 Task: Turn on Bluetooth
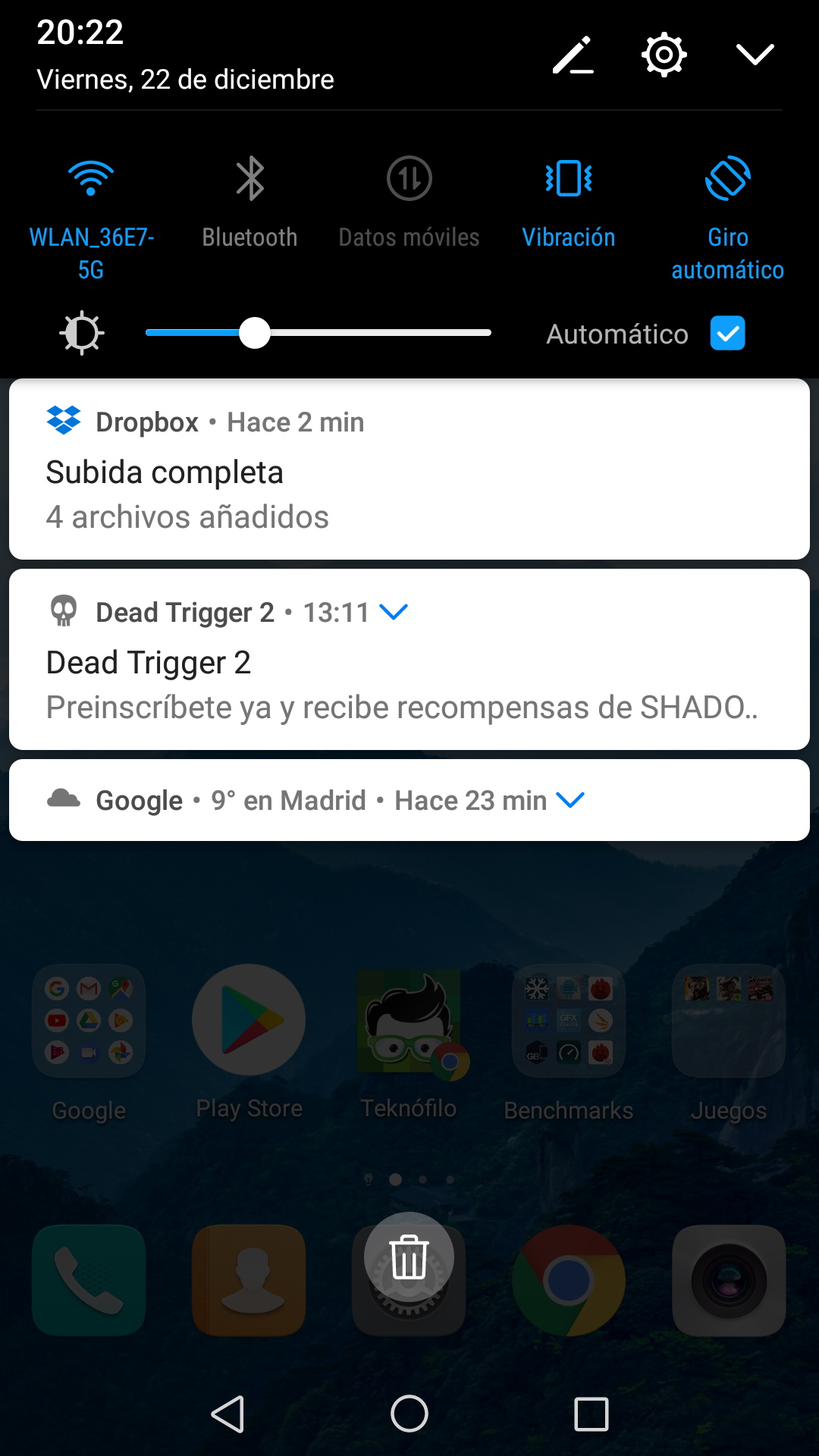249,179
